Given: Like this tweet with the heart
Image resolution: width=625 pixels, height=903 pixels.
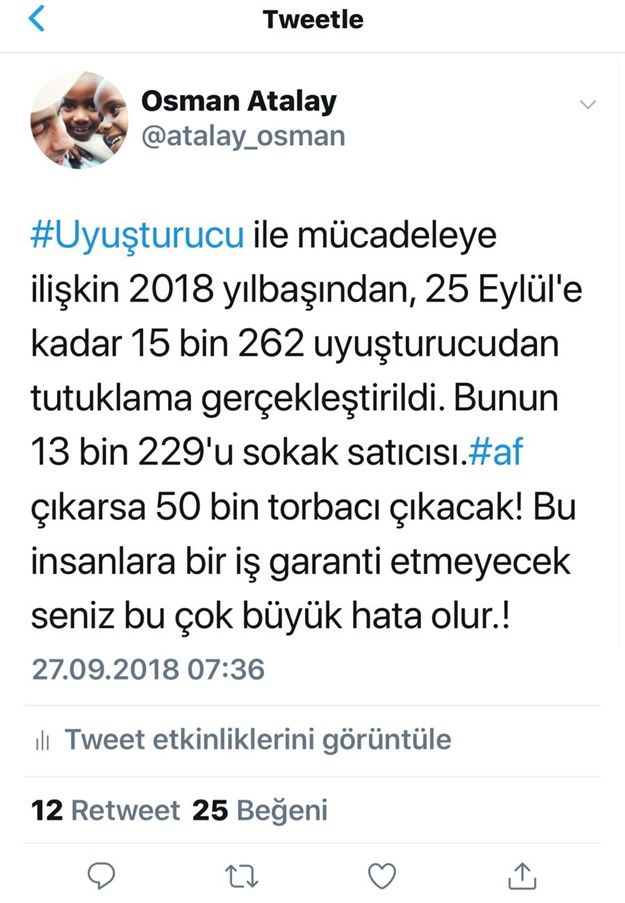Looking at the screenshot, I should (382, 876).
